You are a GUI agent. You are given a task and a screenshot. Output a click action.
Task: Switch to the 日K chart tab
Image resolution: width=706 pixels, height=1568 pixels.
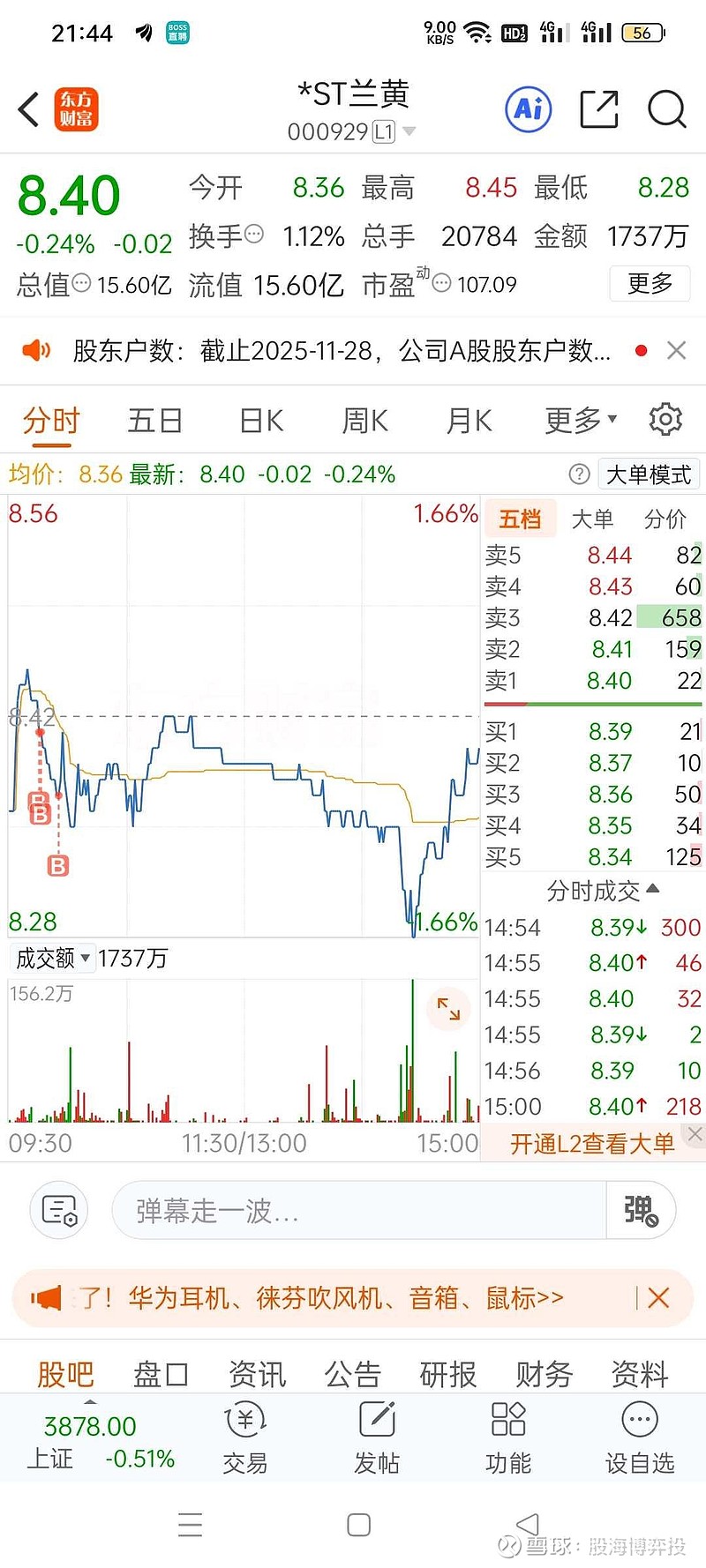(x=259, y=420)
